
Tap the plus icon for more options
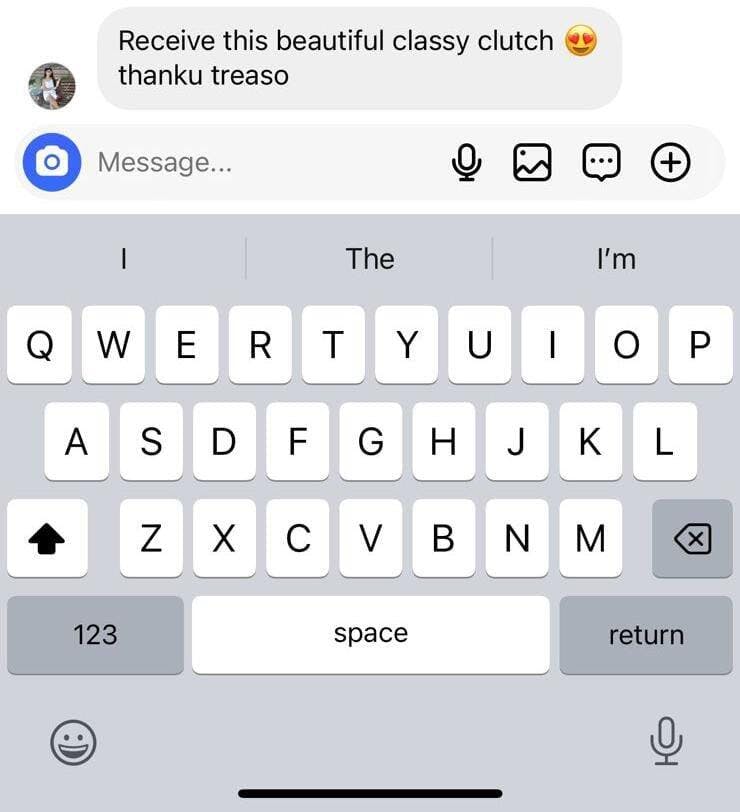[670, 162]
